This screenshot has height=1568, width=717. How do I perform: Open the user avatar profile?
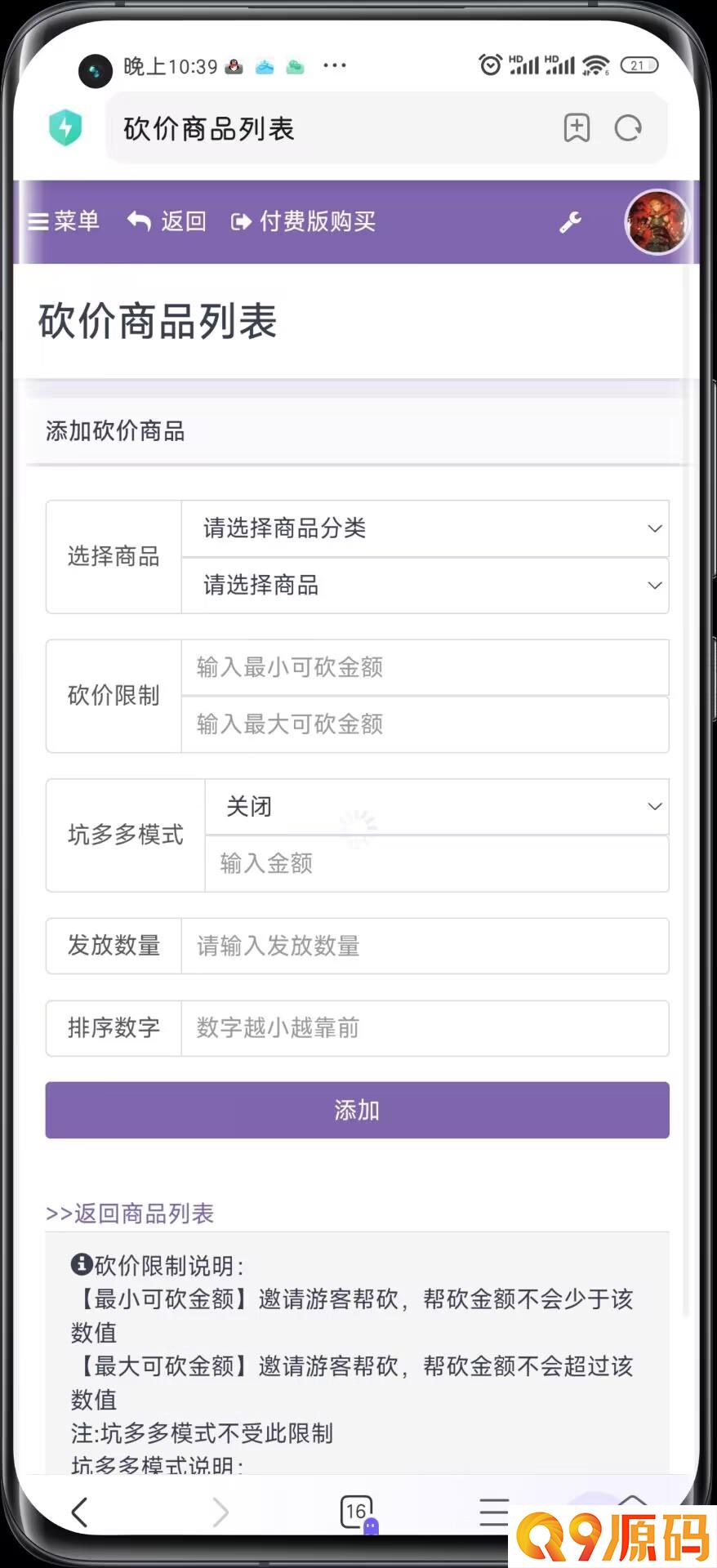pos(657,222)
